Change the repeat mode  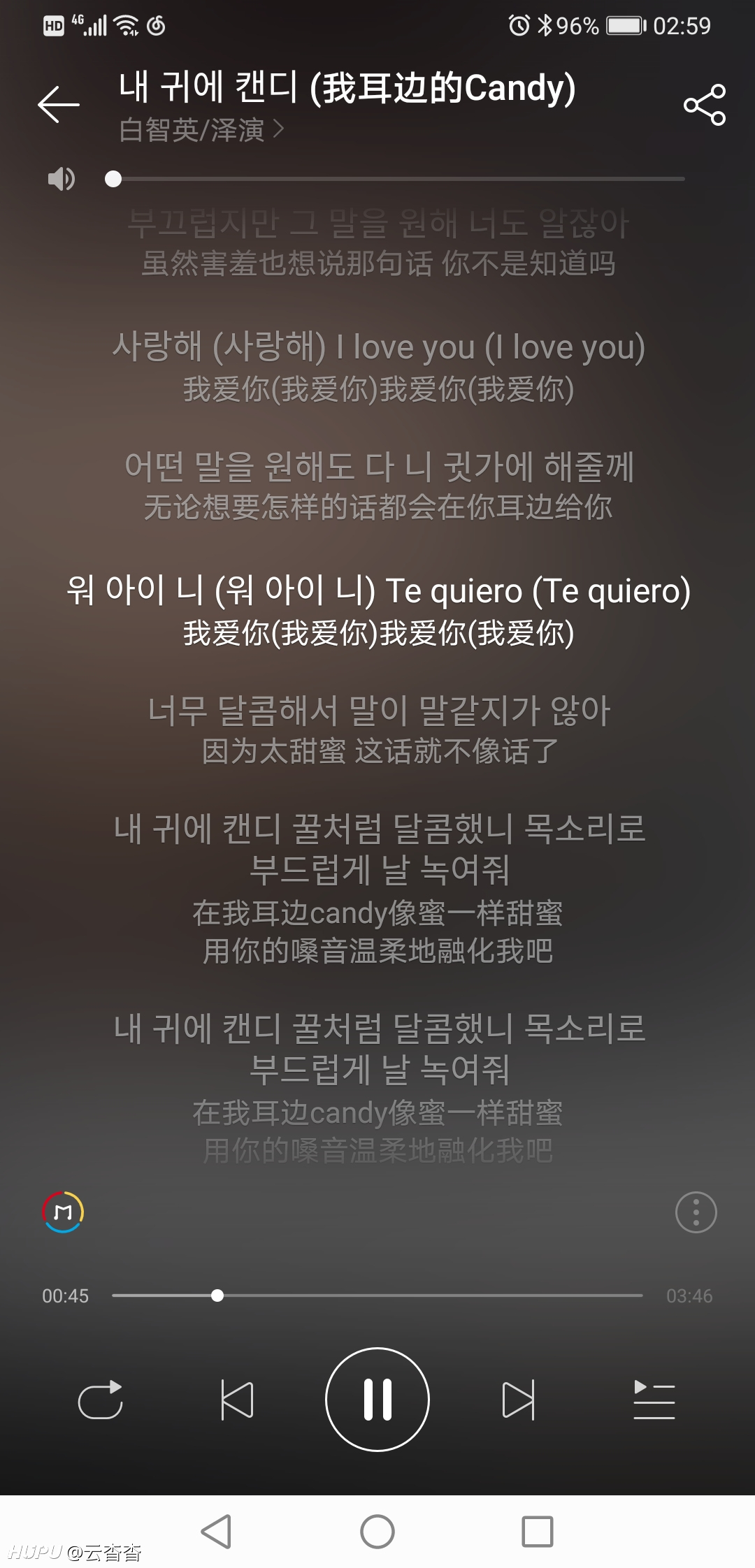(x=100, y=1400)
